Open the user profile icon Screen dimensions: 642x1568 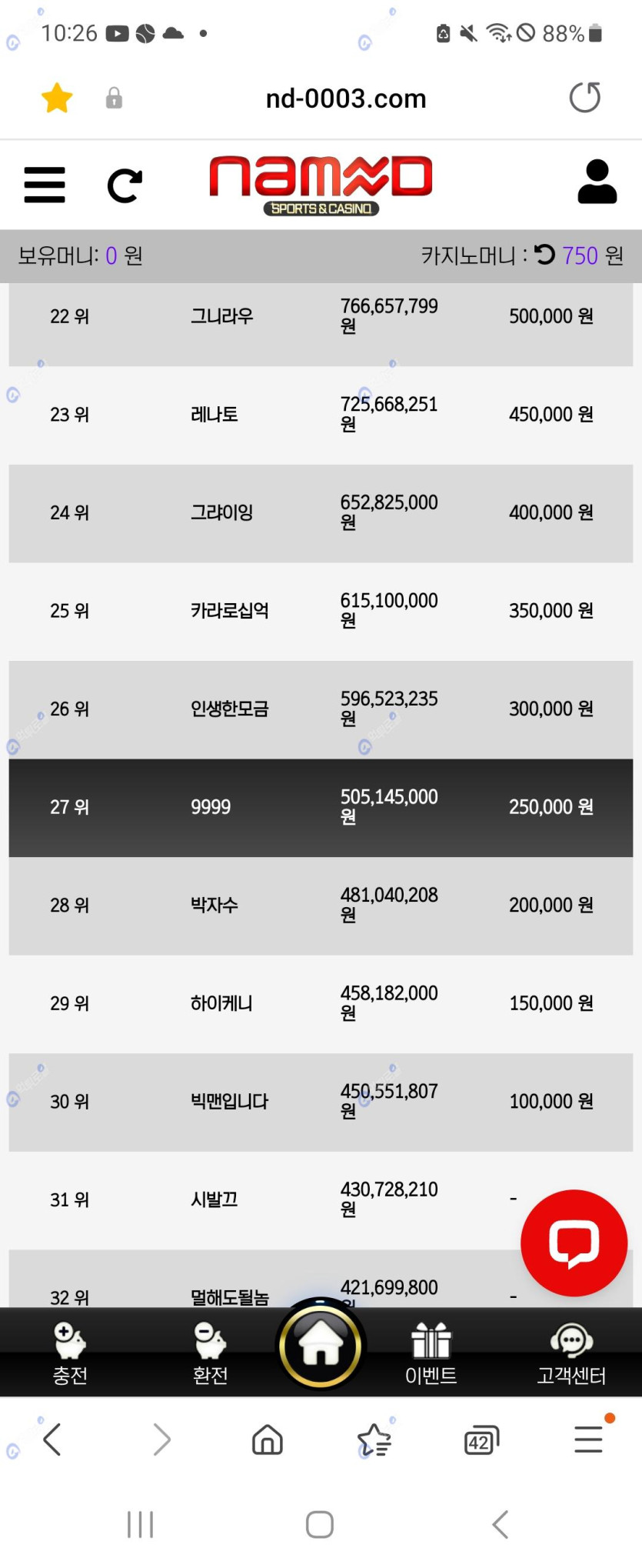click(x=597, y=182)
